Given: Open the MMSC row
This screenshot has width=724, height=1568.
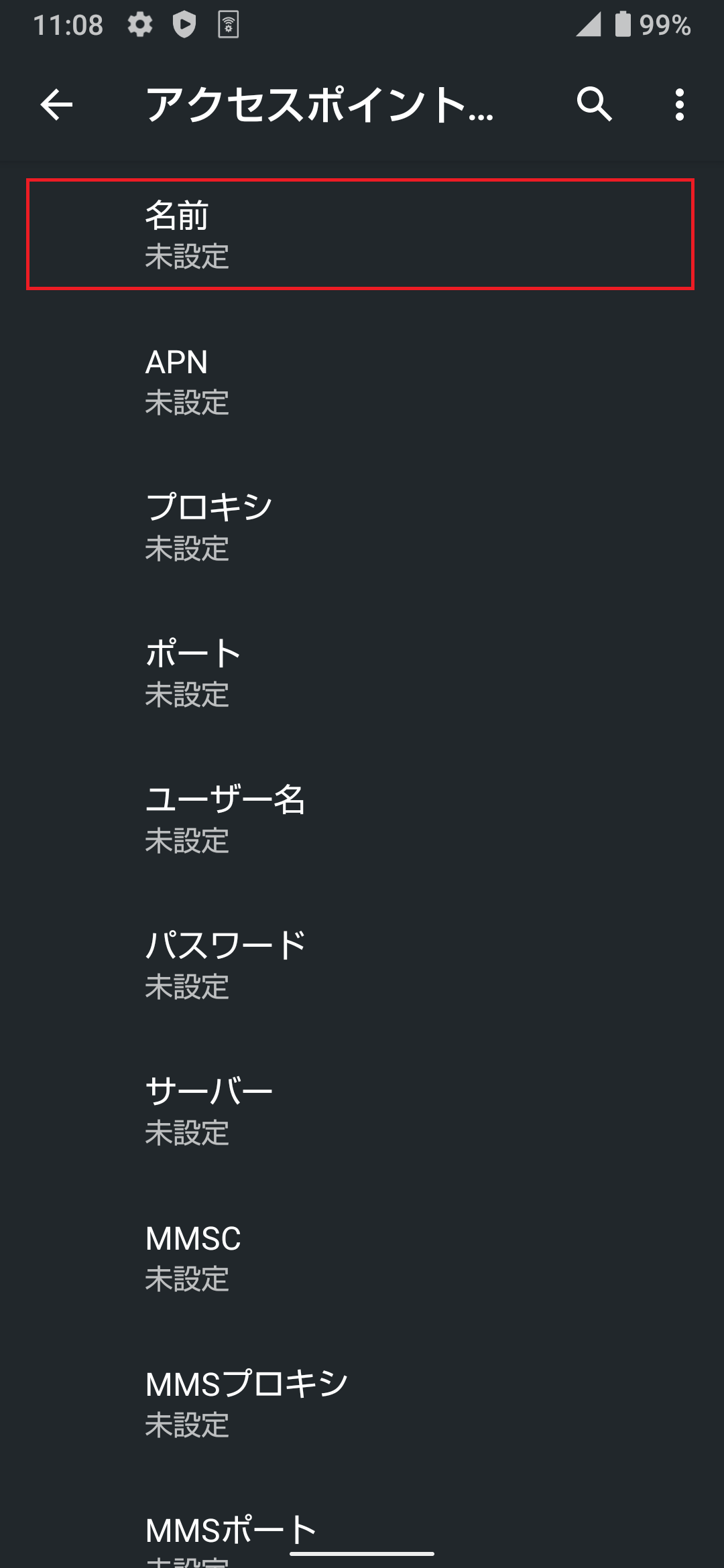Looking at the screenshot, I should coord(362,1257).
